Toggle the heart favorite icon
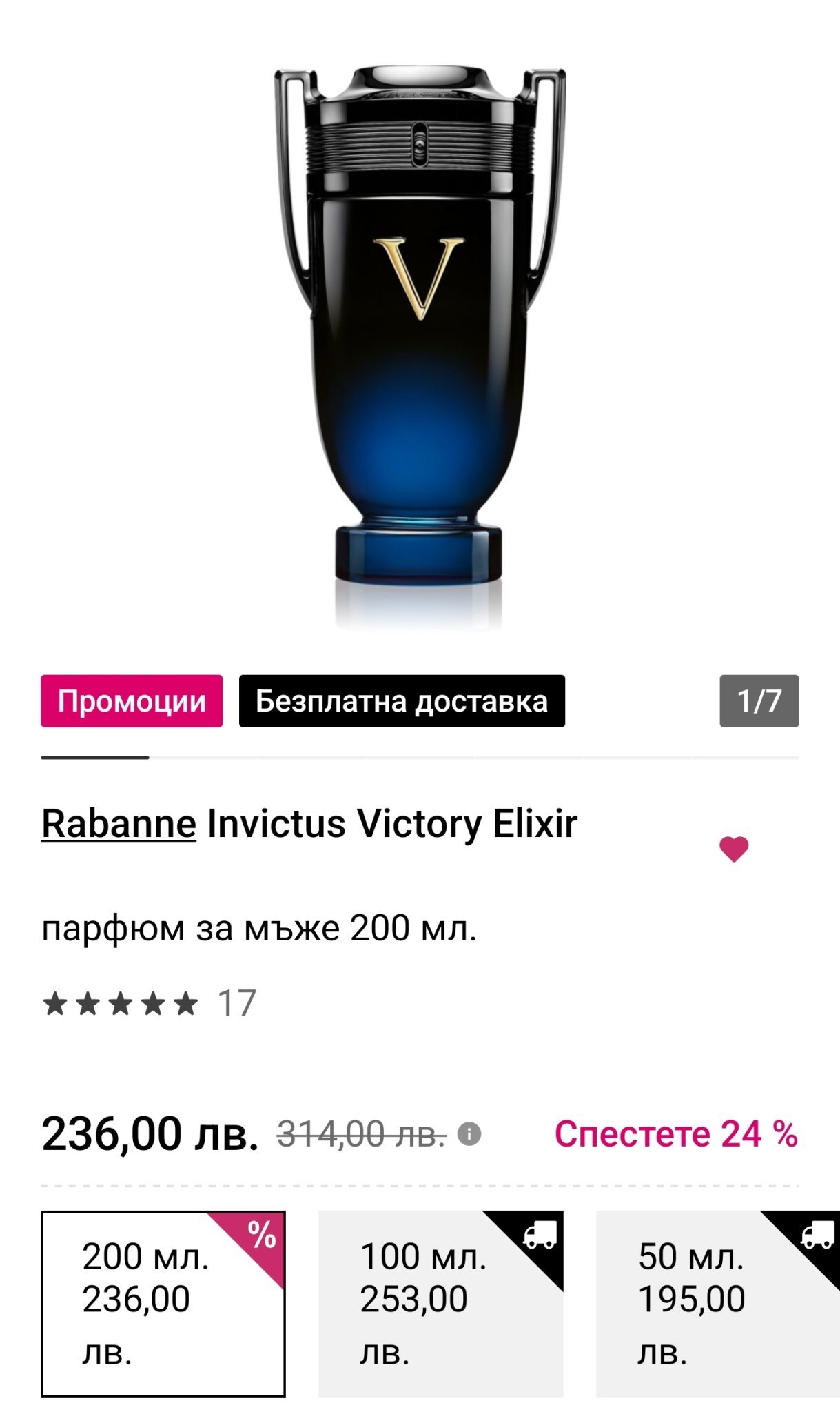Image resolution: width=840 pixels, height=1412 pixels. click(x=733, y=849)
